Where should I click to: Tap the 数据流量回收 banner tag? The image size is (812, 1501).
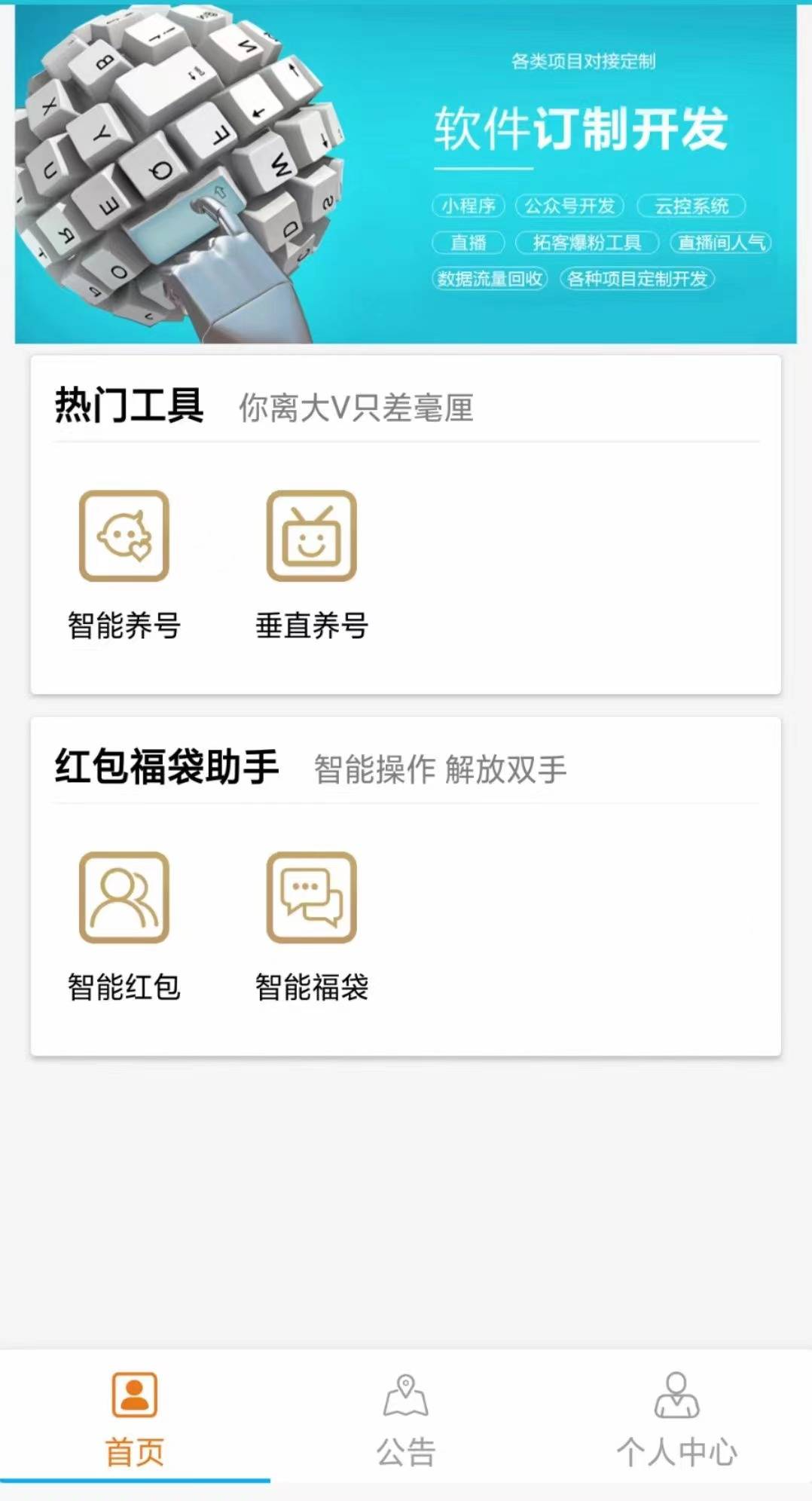click(x=490, y=279)
